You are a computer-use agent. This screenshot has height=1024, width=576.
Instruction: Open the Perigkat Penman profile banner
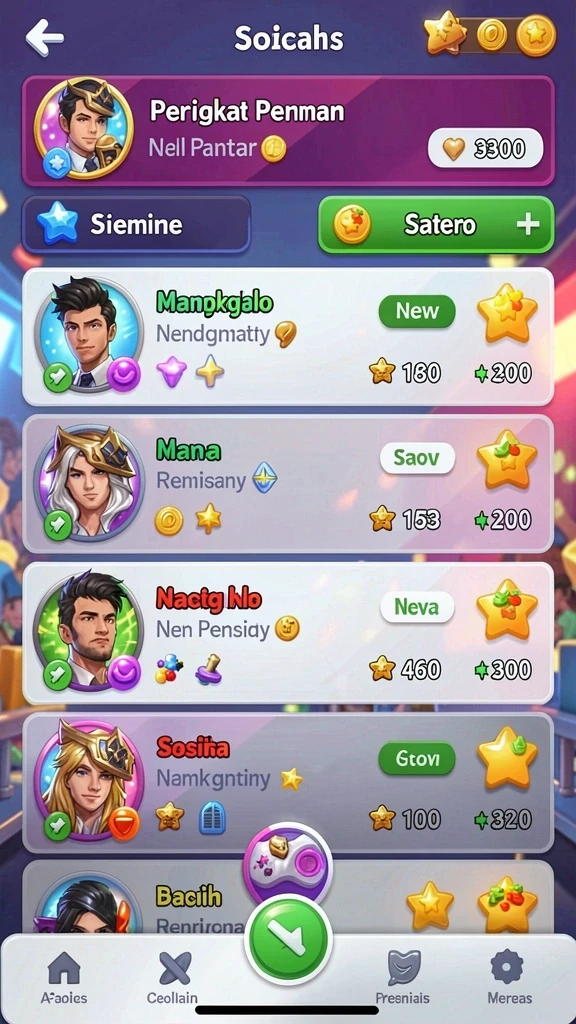288,131
